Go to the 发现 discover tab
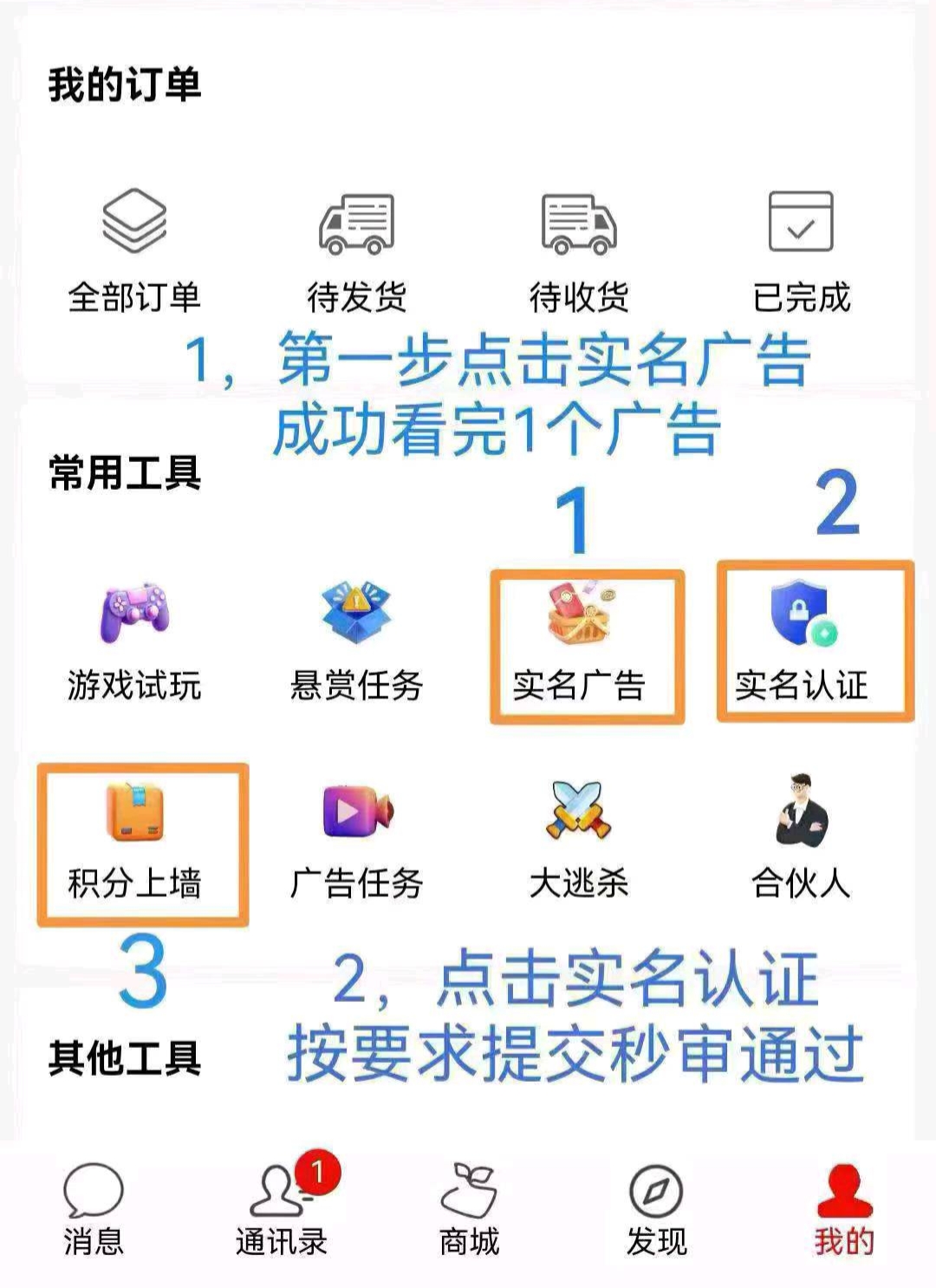 click(656, 1210)
